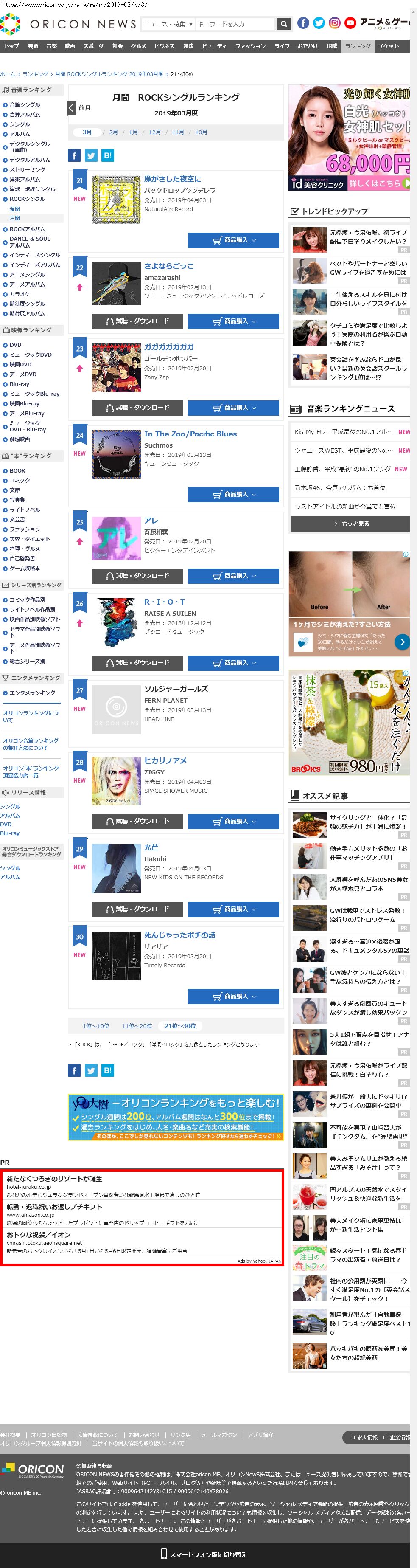Focus the keyword search input field
The image size is (417, 1568).
(234, 24)
